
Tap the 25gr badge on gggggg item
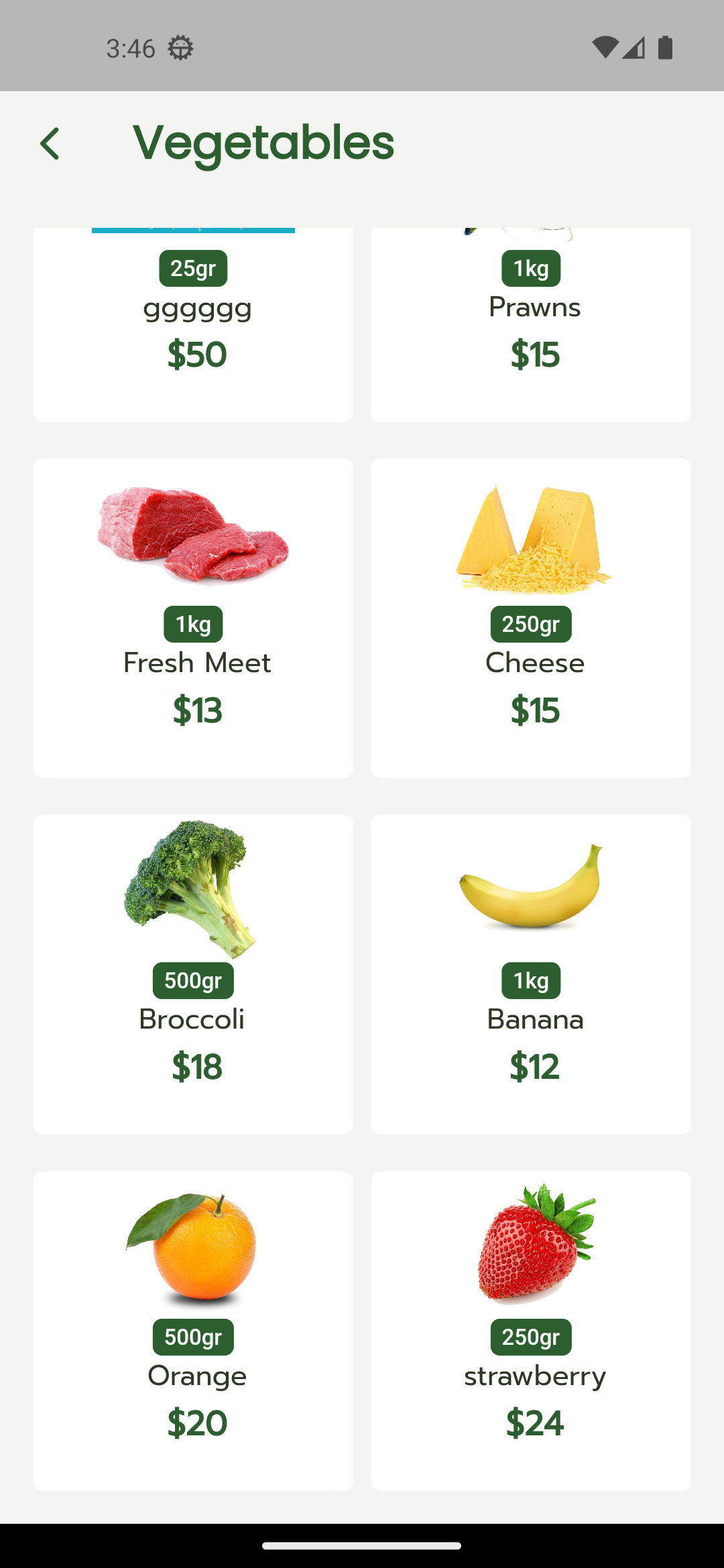pos(193,268)
